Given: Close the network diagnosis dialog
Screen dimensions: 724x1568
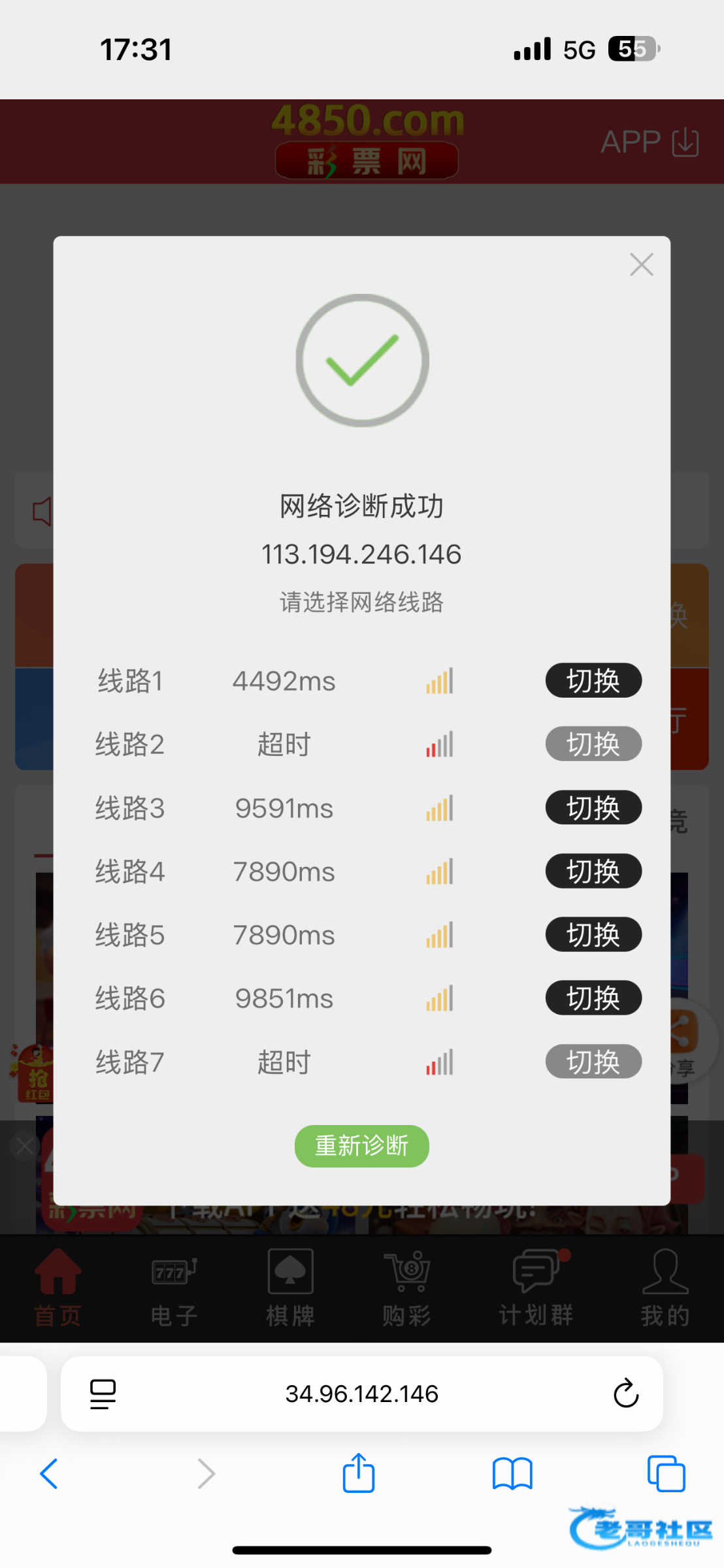Looking at the screenshot, I should pyautogui.click(x=641, y=265).
